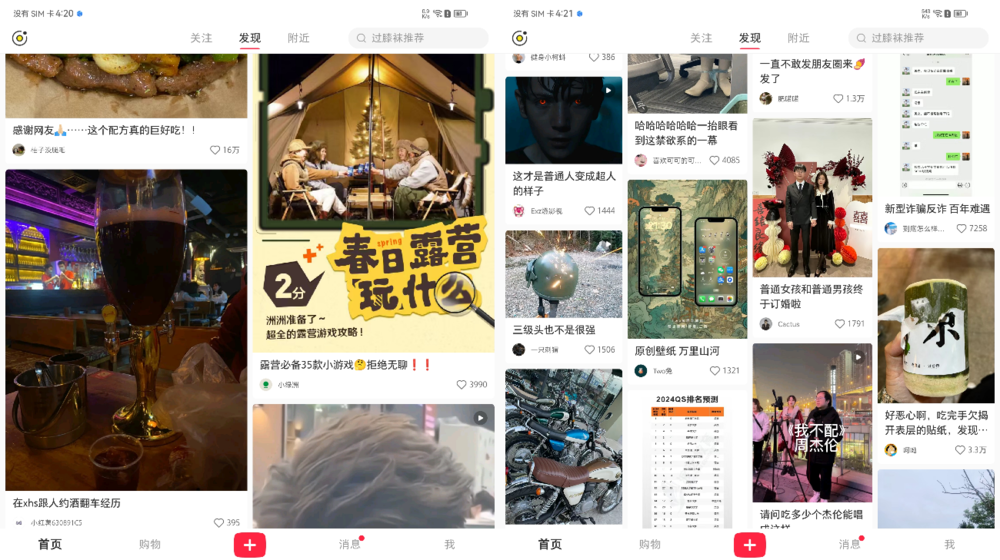Open the post 感谢网友 这个配方真的巨好吃
This screenshot has height=560, width=1000.
point(126,90)
